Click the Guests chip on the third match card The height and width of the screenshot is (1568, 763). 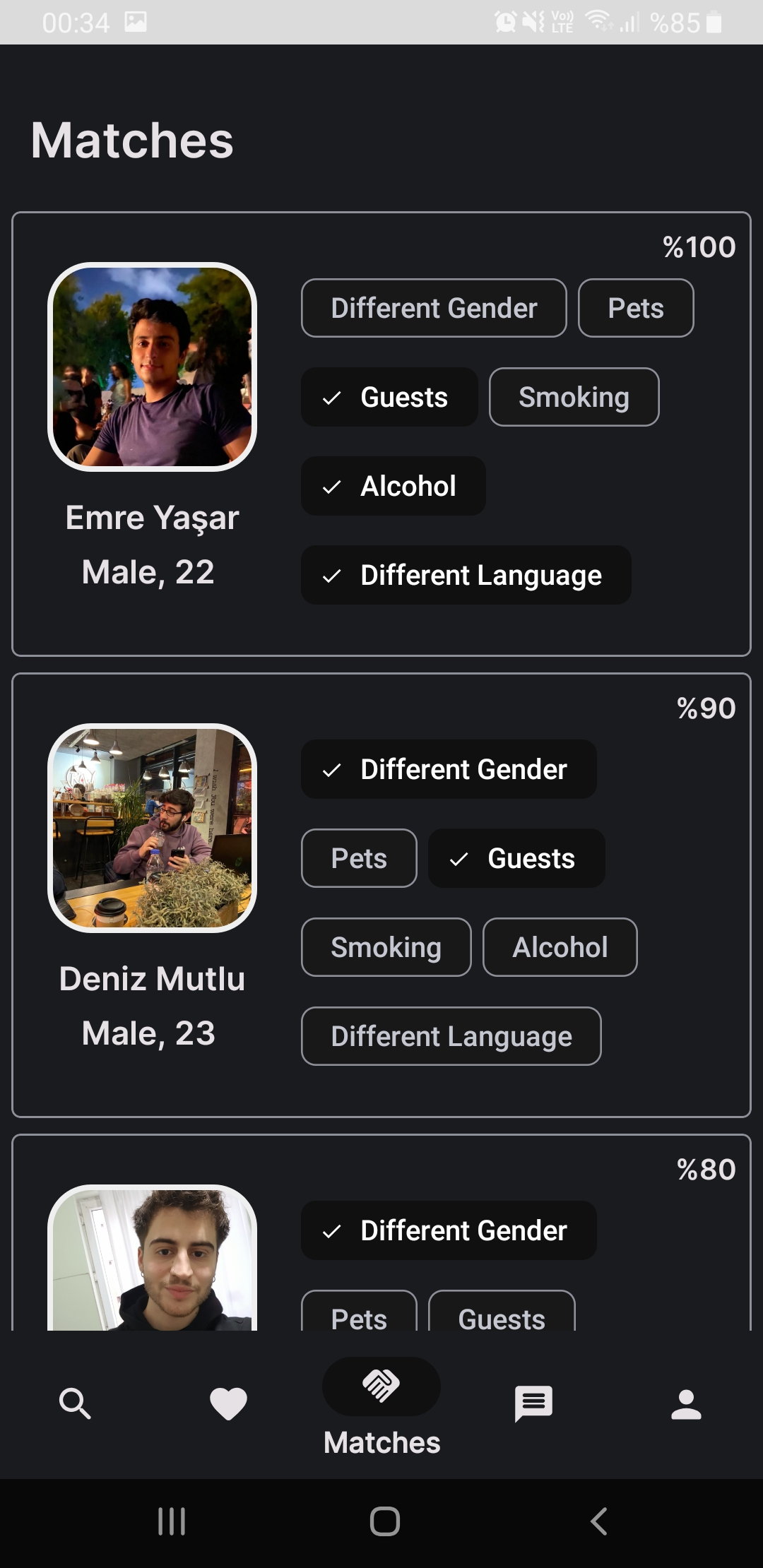pyautogui.click(x=502, y=1318)
